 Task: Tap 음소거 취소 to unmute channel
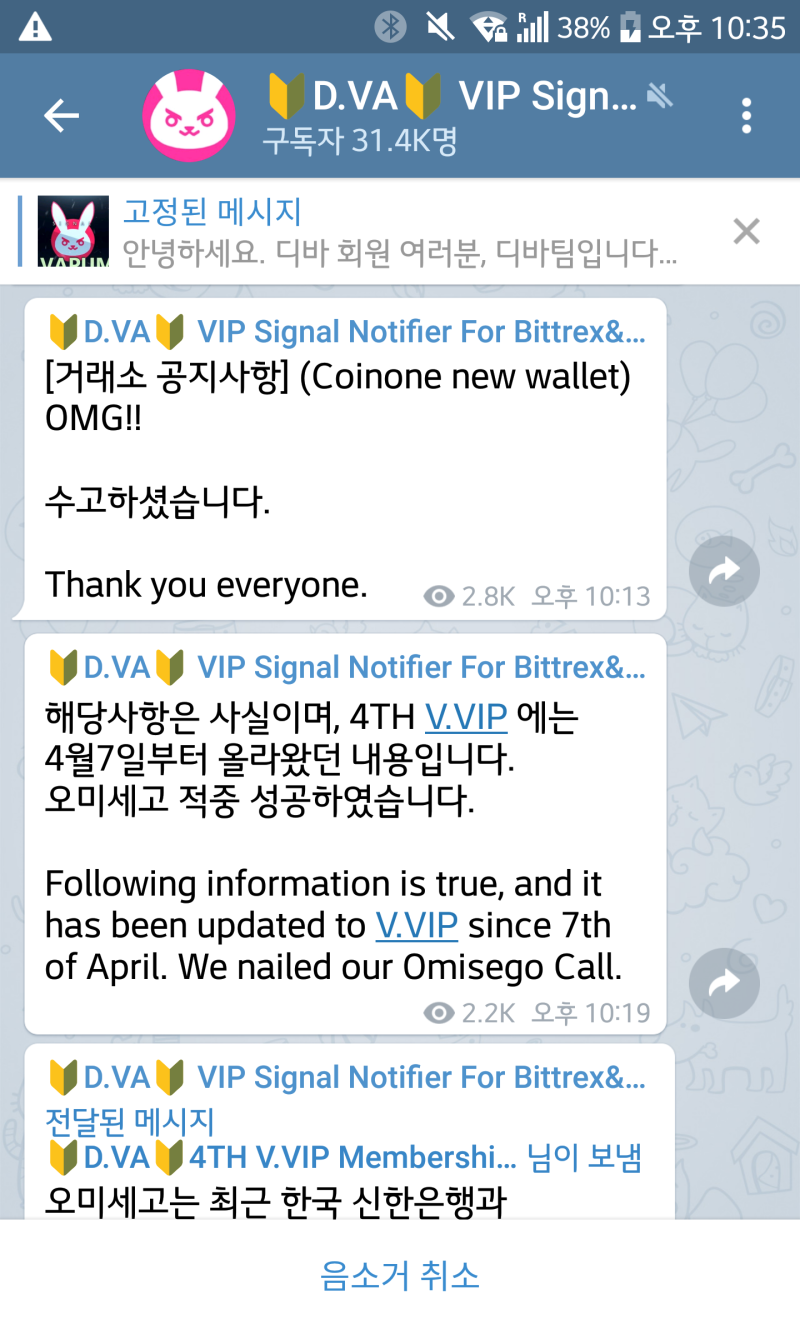tap(400, 1275)
